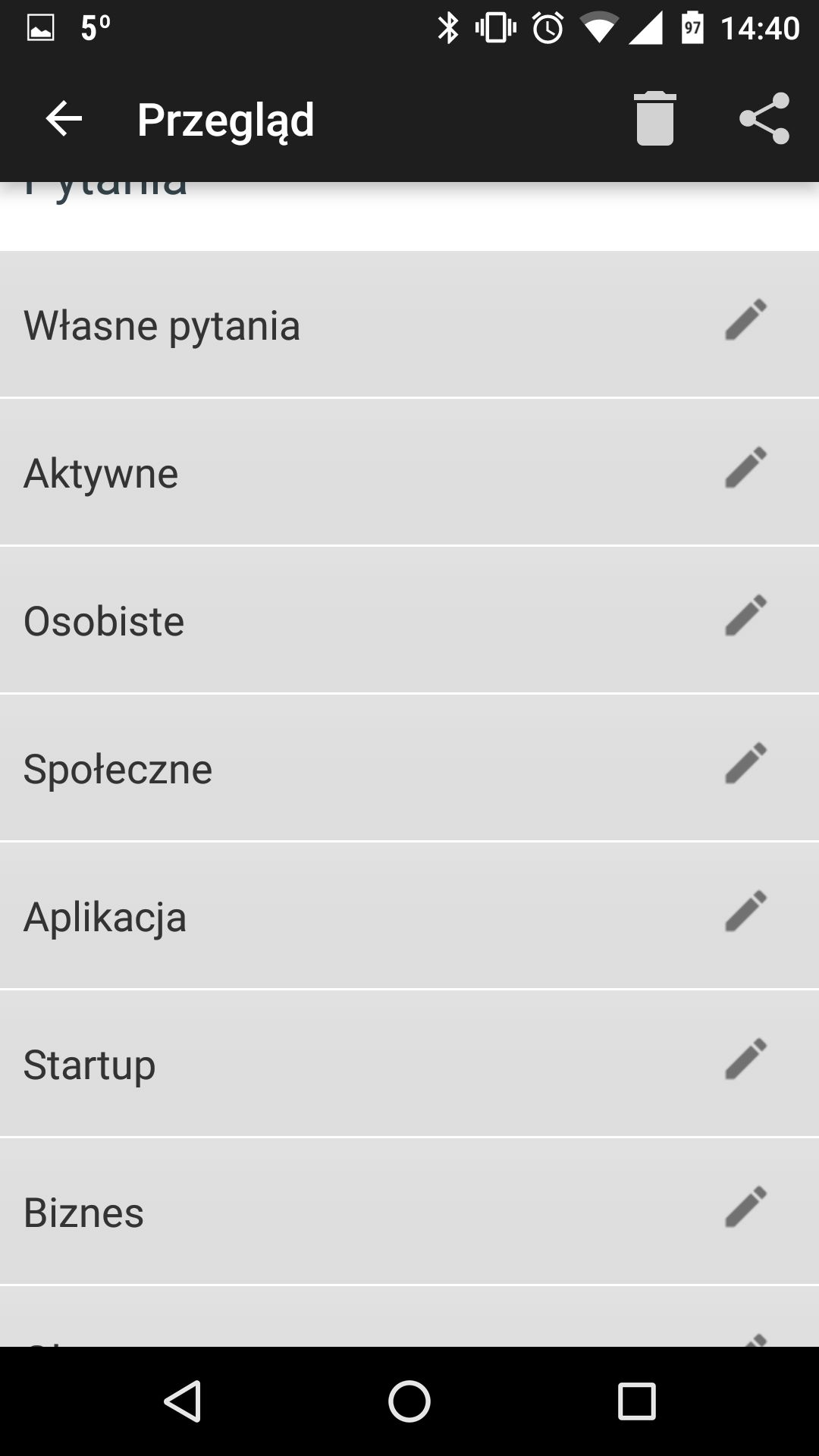The image size is (819, 1456).
Task: Go back using the toolbar arrow
Action: (64, 119)
